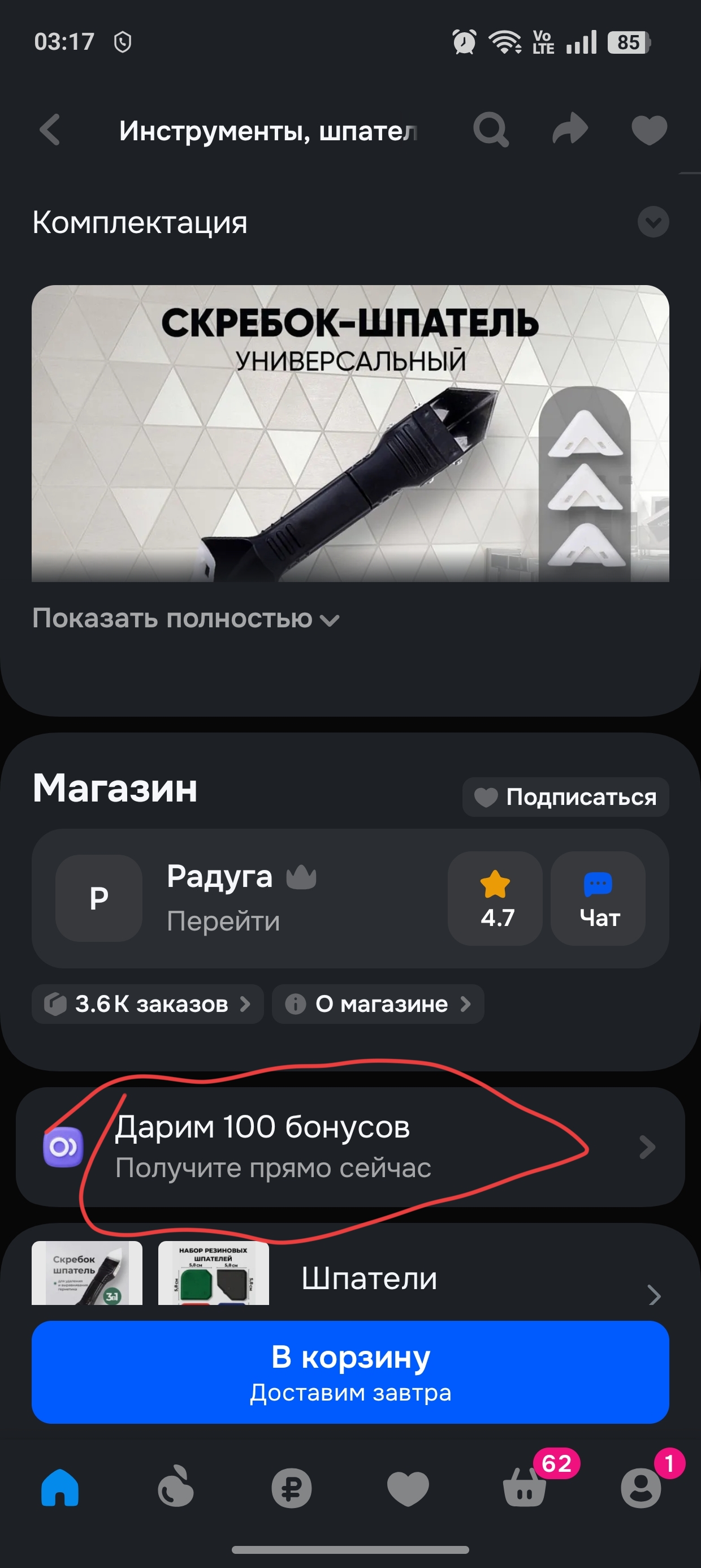Share this product
Screen dimensions: 701x1568
pyautogui.click(x=570, y=130)
